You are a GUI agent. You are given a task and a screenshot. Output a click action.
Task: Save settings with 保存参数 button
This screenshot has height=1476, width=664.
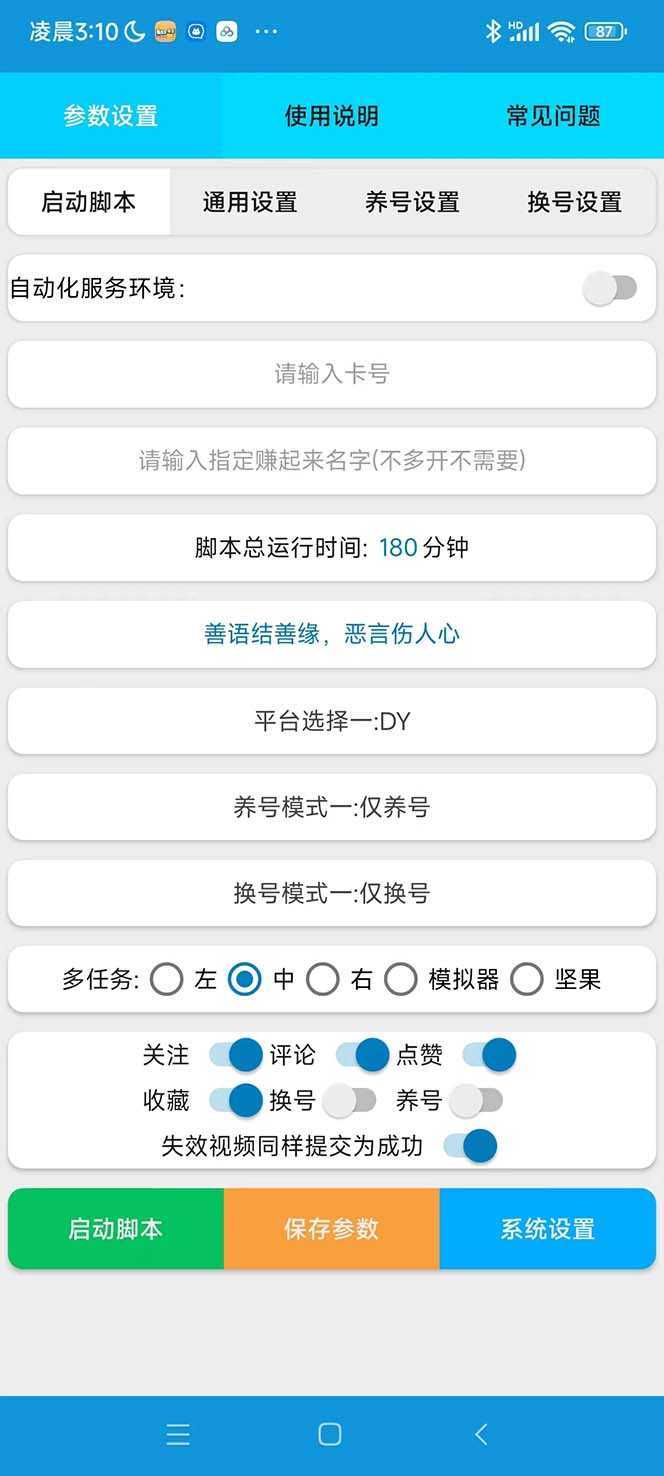tap(332, 1229)
